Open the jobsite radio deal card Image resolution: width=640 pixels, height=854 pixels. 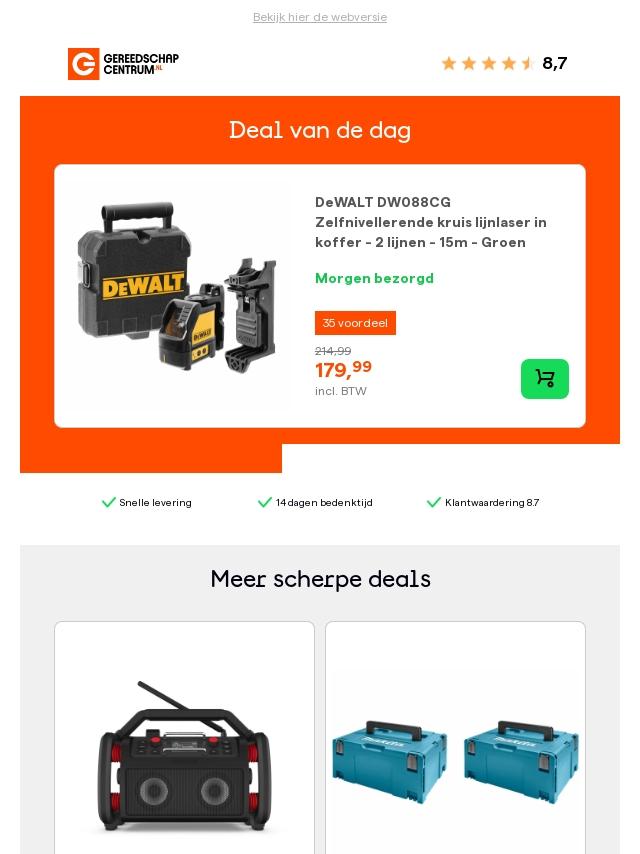pyautogui.click(x=185, y=737)
